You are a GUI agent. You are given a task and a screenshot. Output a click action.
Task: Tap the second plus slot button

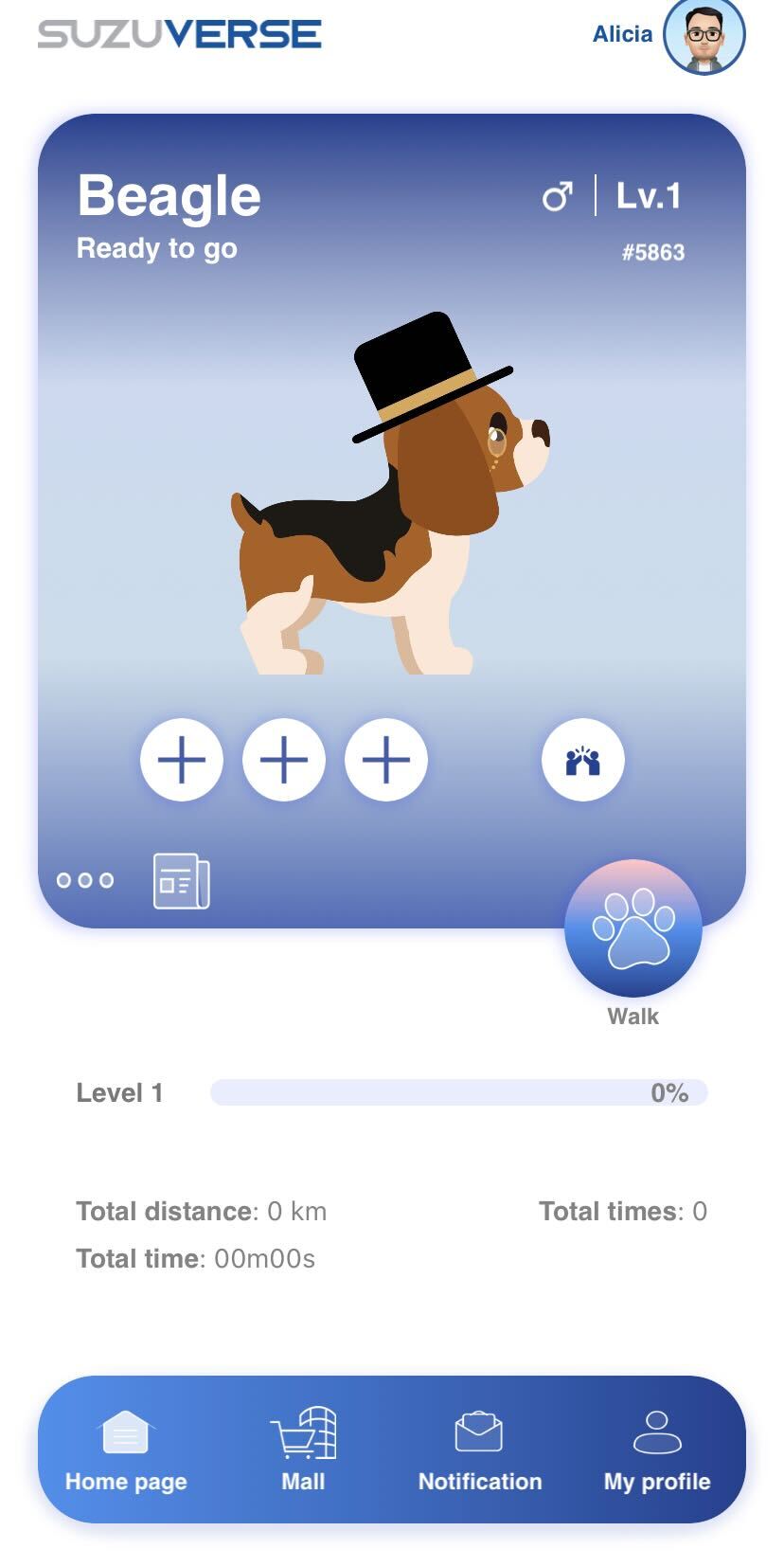click(x=284, y=760)
